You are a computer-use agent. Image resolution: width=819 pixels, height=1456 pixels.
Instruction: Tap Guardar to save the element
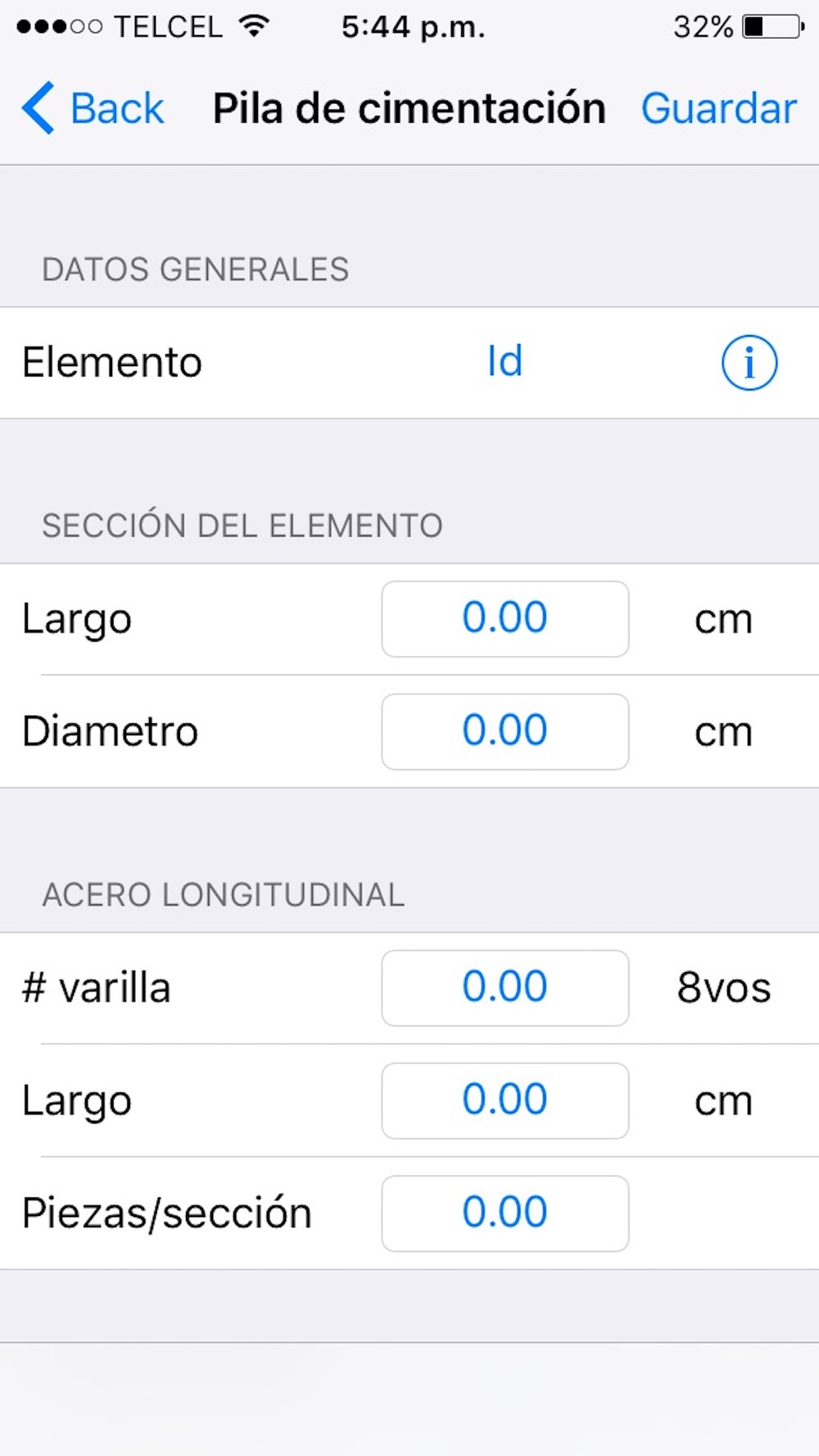718,108
